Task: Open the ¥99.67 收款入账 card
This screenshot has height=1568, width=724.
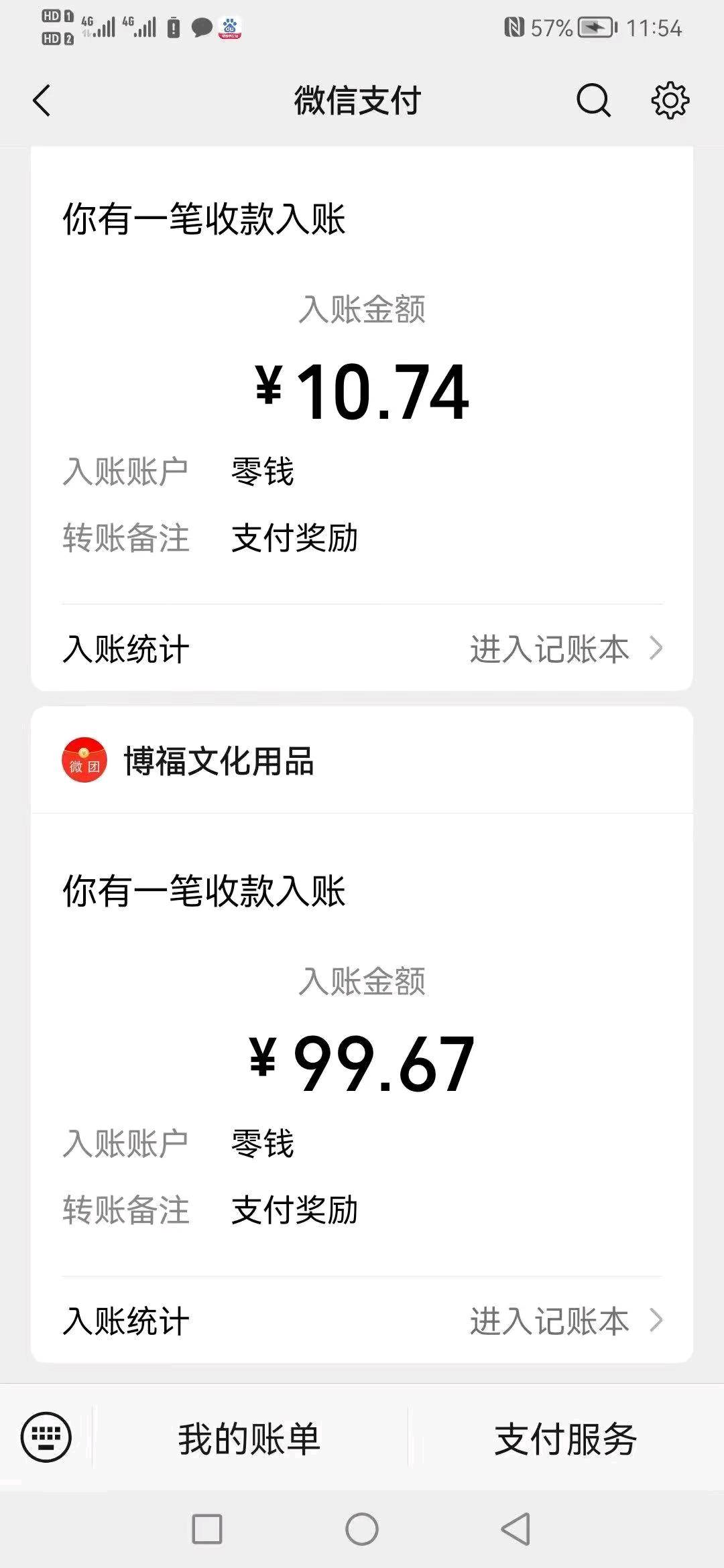Action: (x=362, y=1045)
